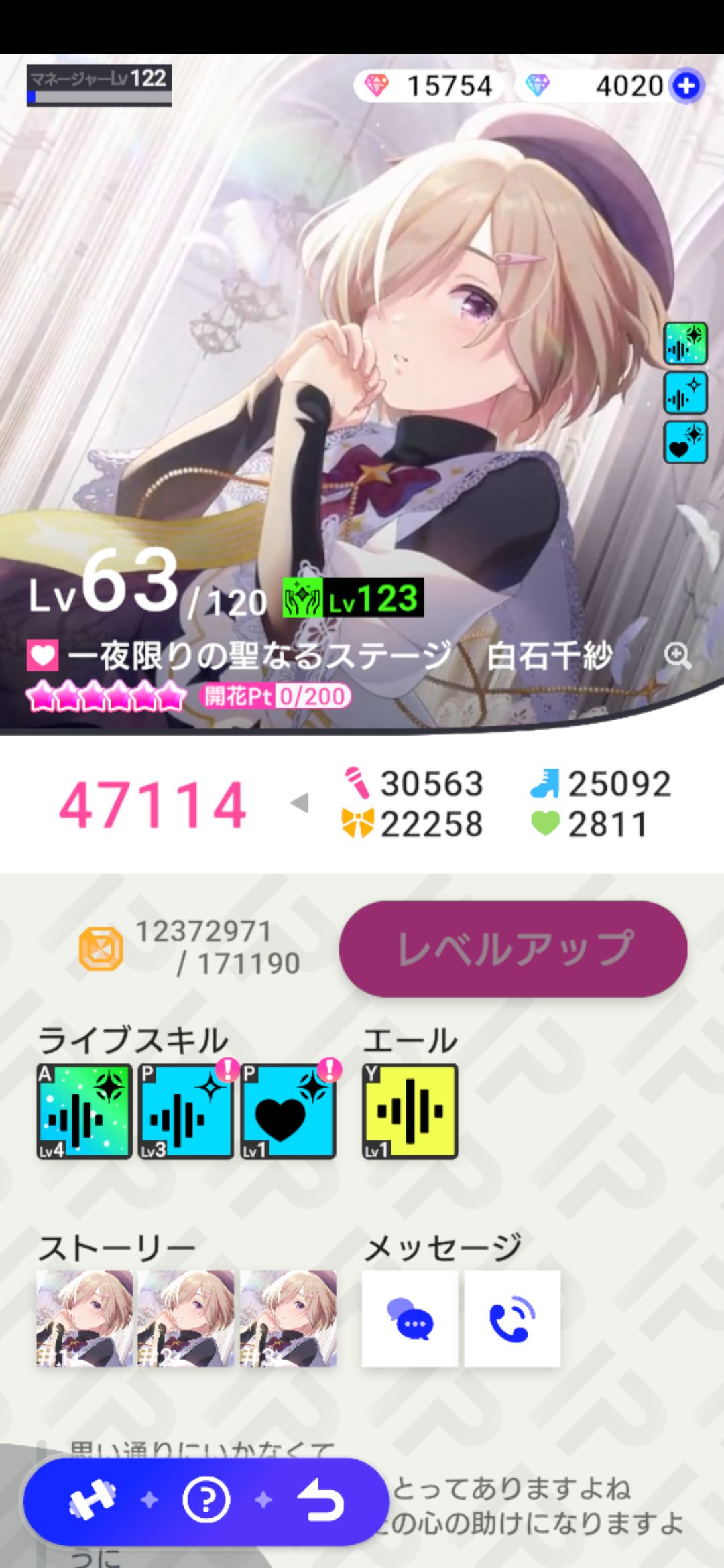View the yellow エール skill
Screen dimensions: 724x1568
tap(410, 1112)
